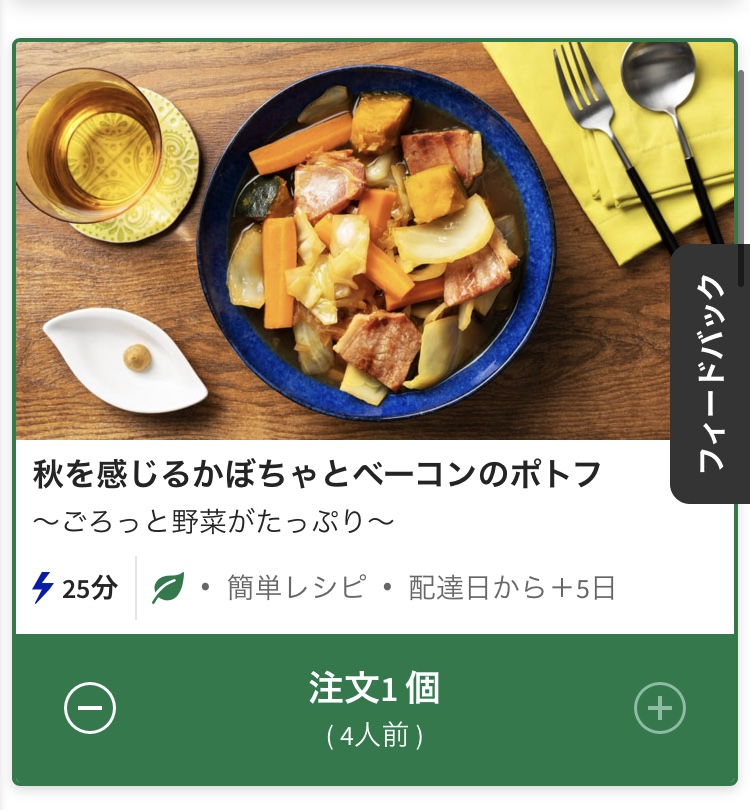Decrease order quantity with minus button
The width and height of the screenshot is (750, 810).
pyautogui.click(x=90, y=709)
